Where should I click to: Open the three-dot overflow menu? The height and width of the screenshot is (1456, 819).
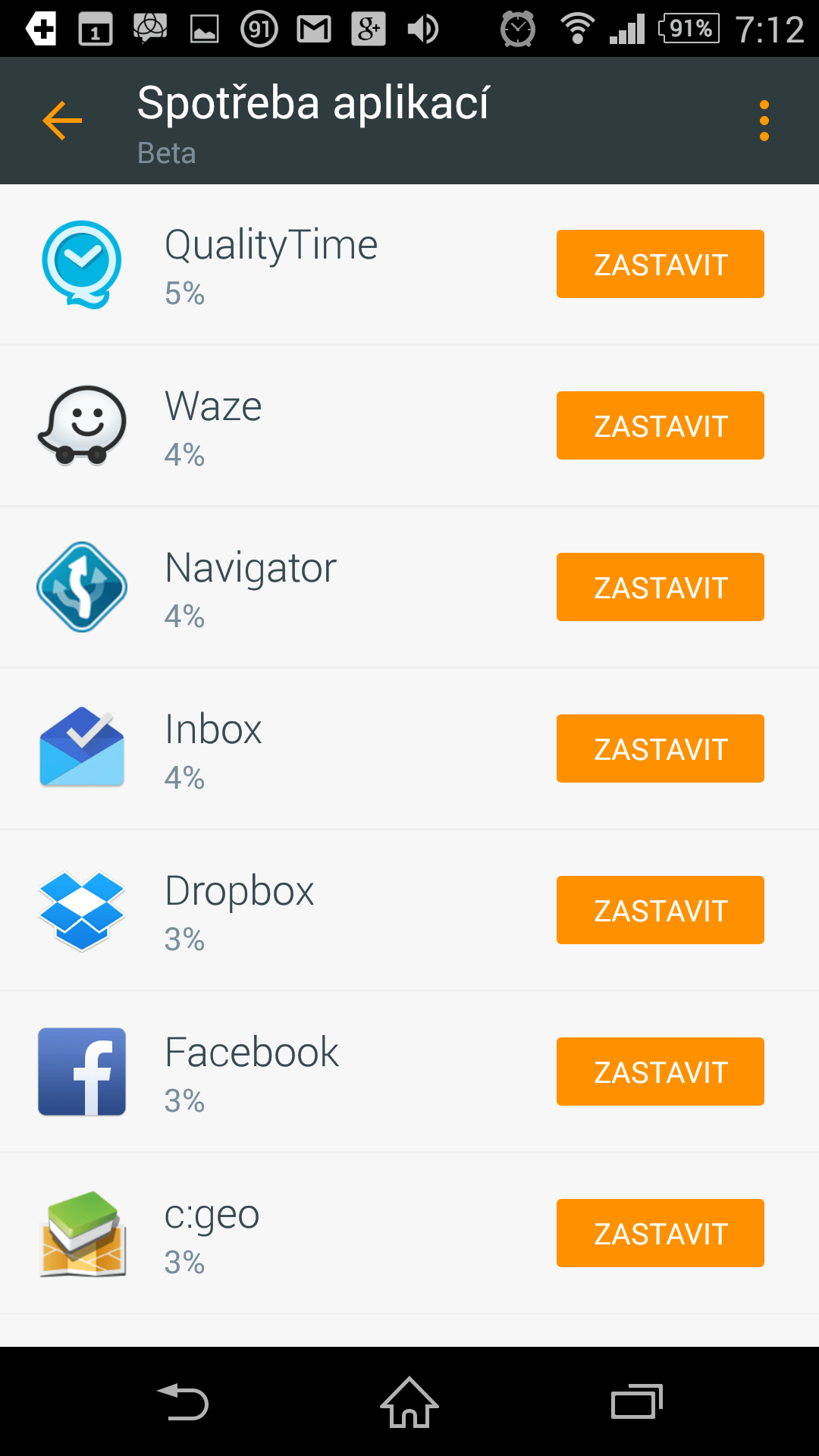pyautogui.click(x=764, y=121)
